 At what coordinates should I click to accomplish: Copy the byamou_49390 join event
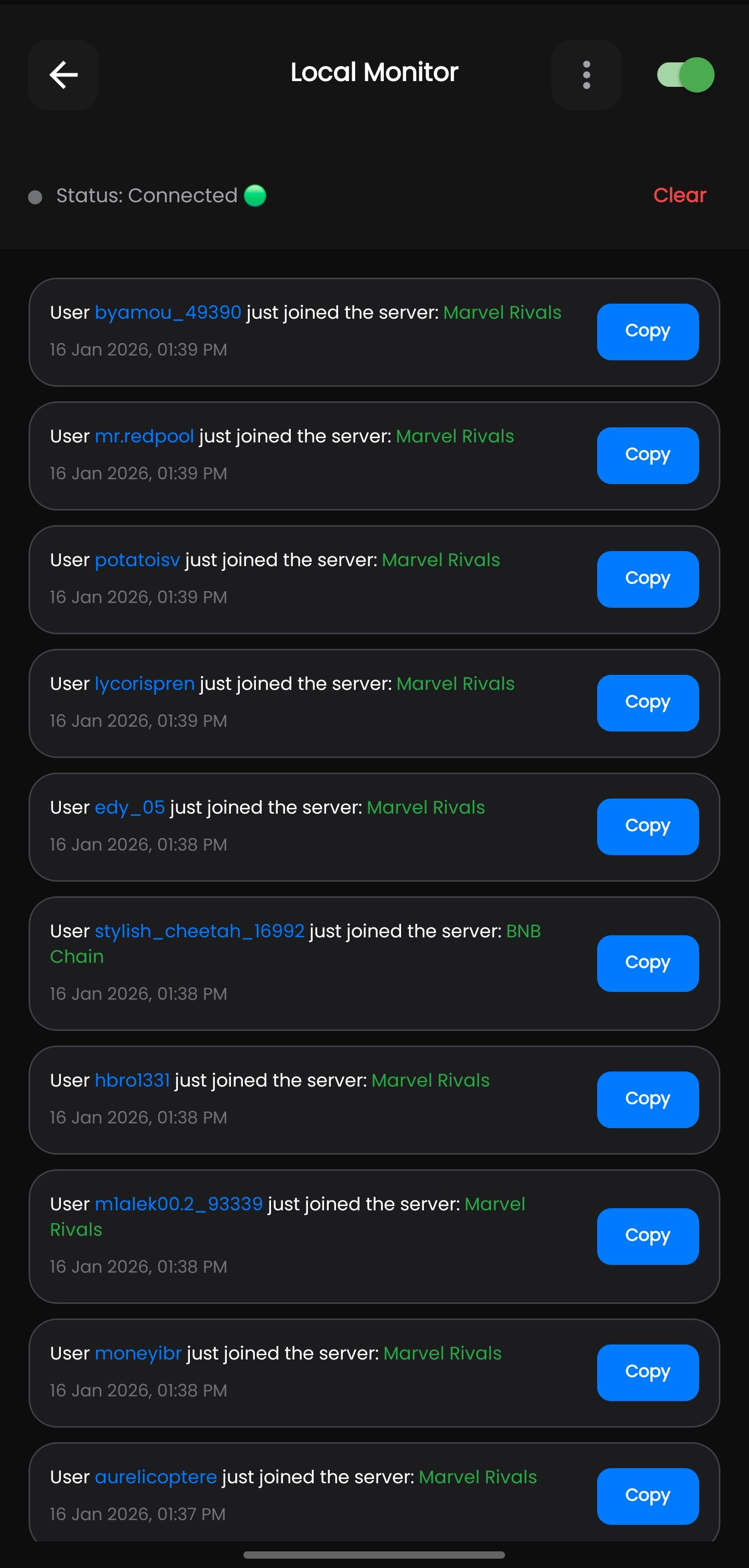(x=647, y=331)
